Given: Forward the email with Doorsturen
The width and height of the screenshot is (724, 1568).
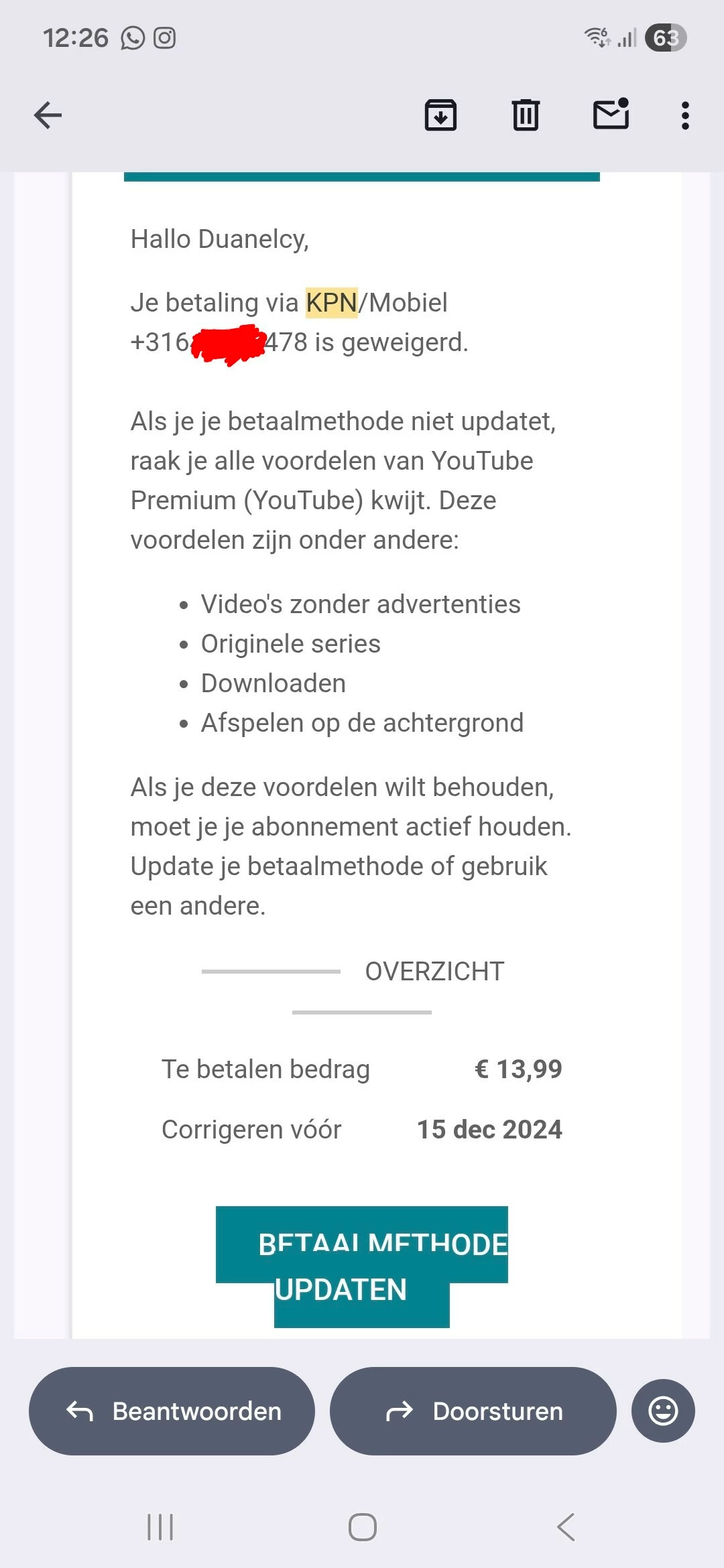Looking at the screenshot, I should click(473, 1411).
